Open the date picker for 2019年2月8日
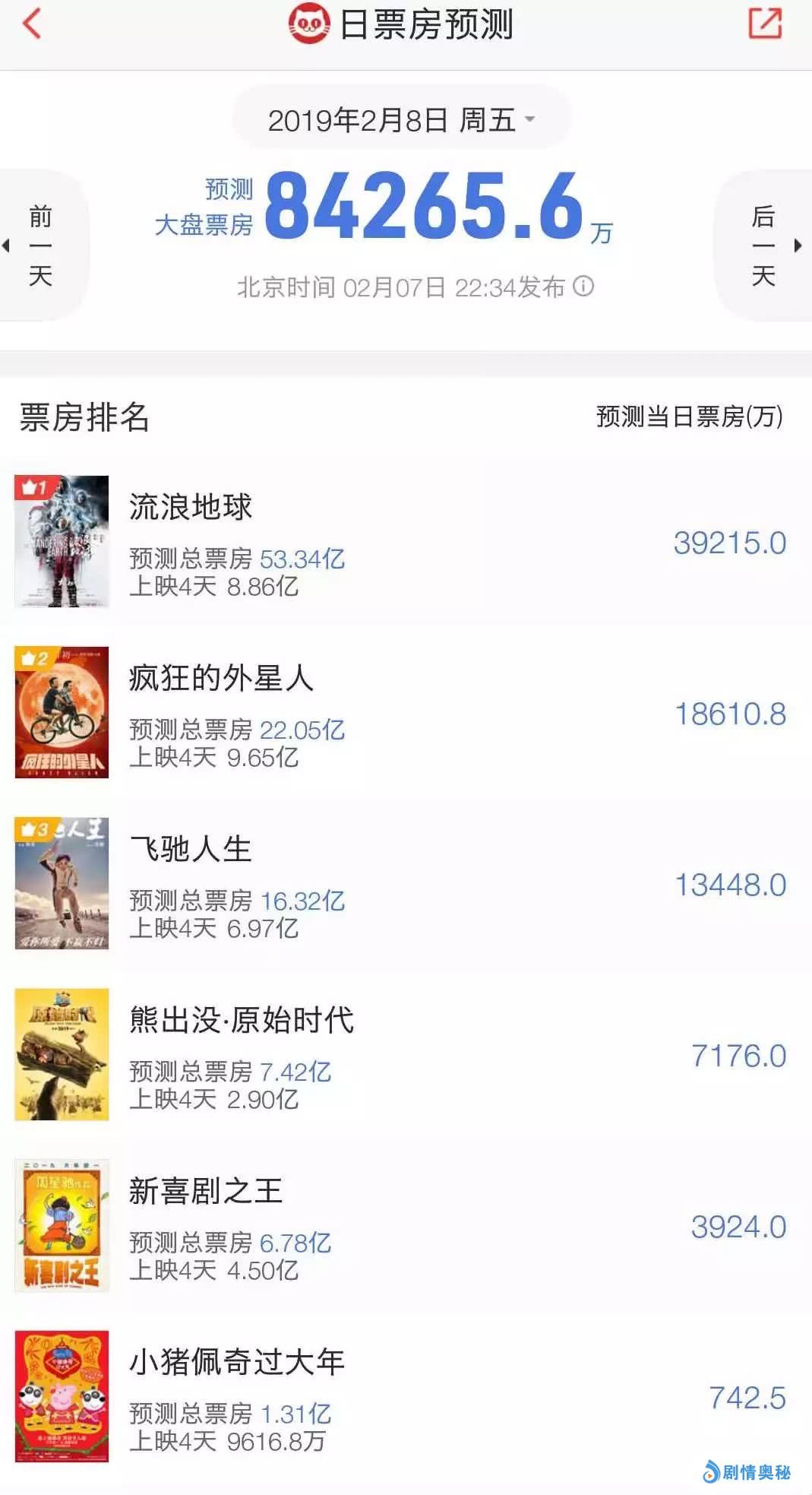 tap(401, 119)
